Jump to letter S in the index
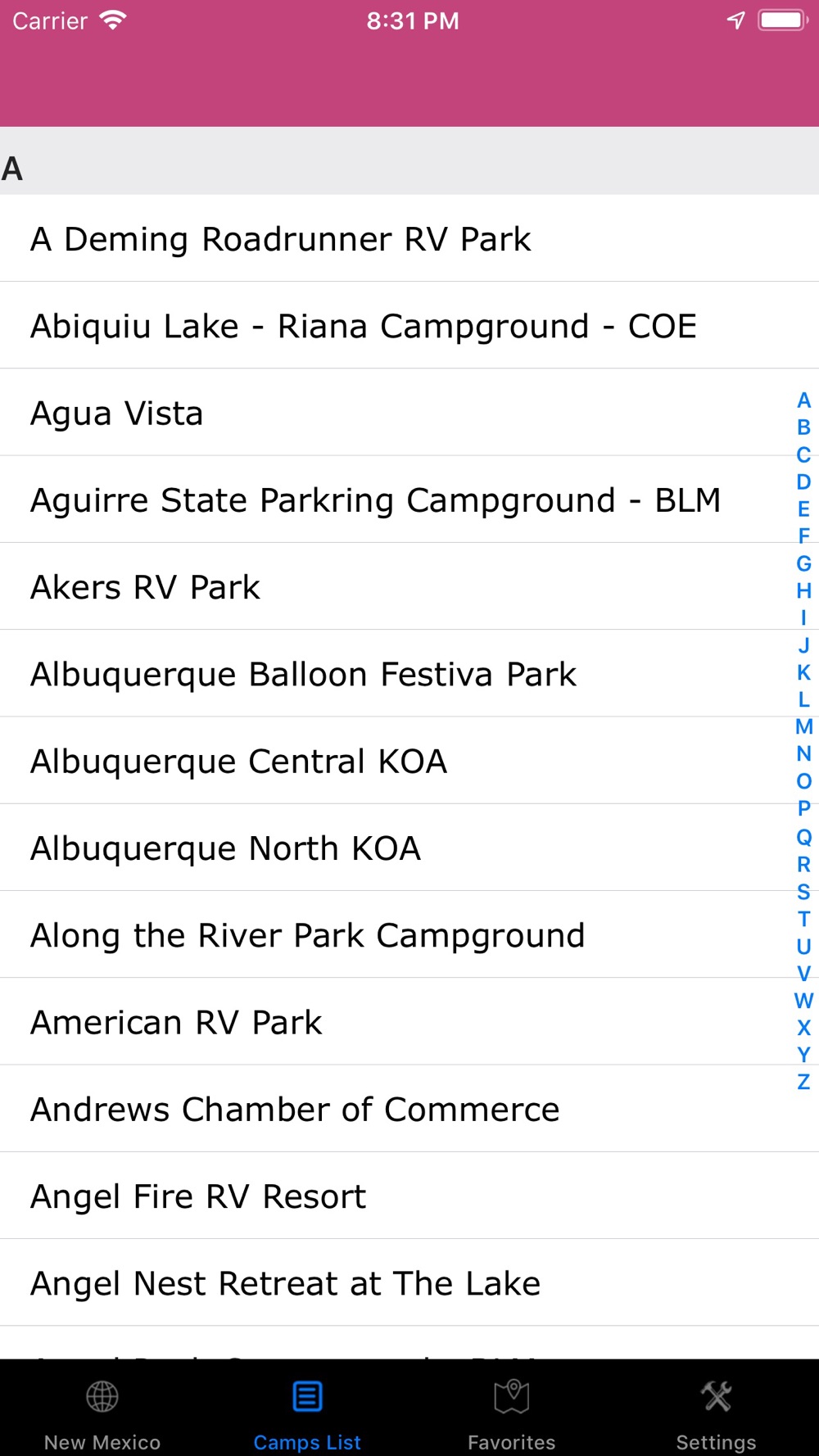 [804, 891]
